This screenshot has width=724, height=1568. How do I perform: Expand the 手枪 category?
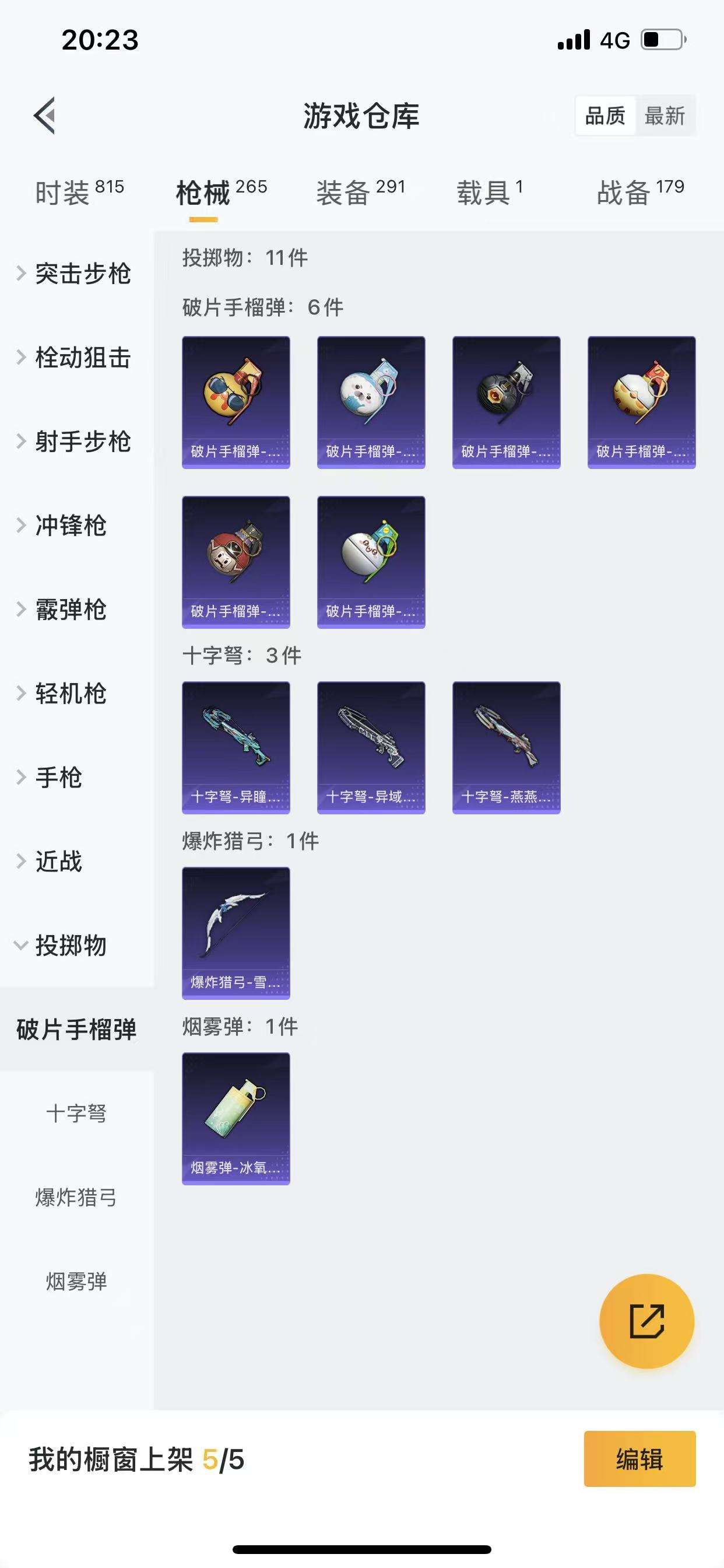(x=58, y=778)
